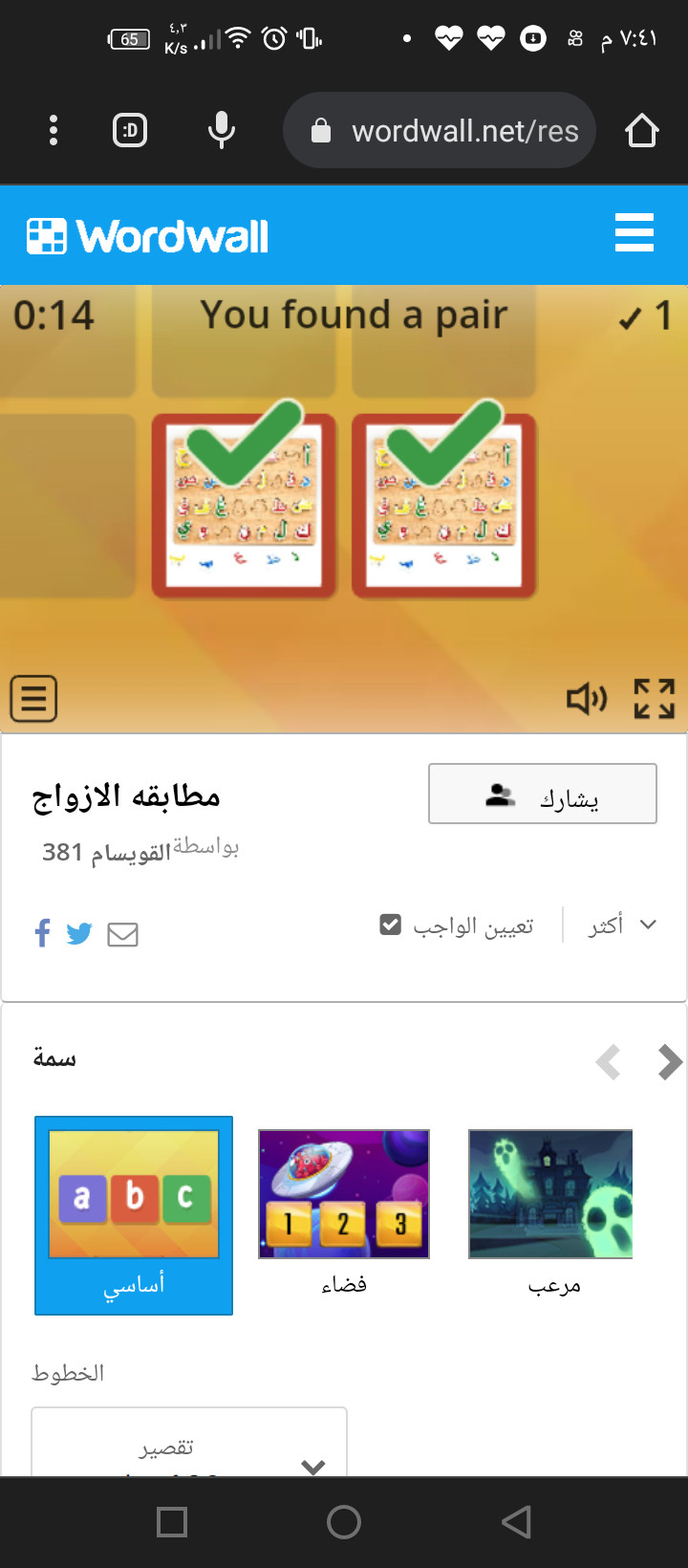Enter fullscreen game mode

(655, 699)
